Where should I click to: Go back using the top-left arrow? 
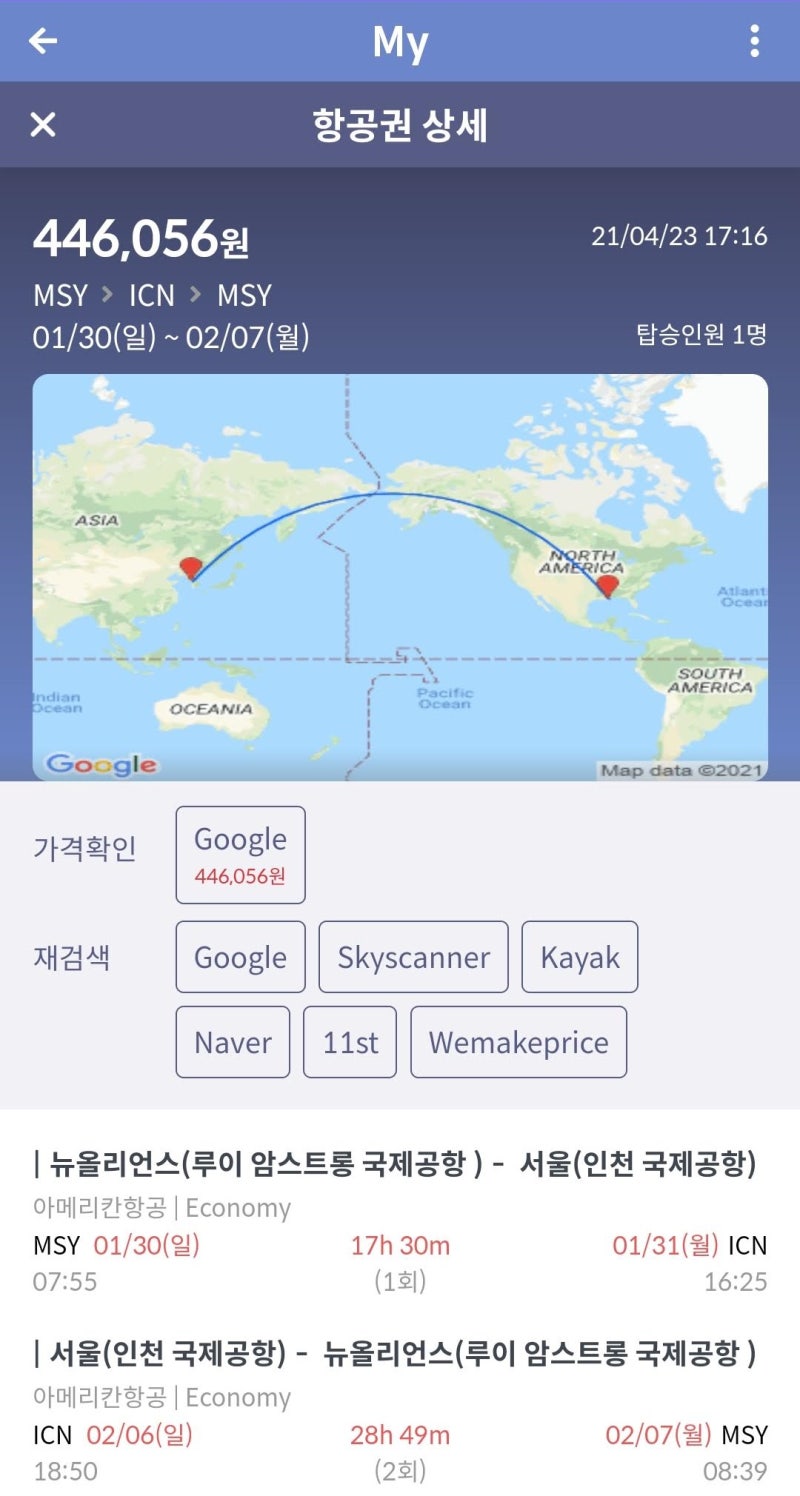point(43,41)
